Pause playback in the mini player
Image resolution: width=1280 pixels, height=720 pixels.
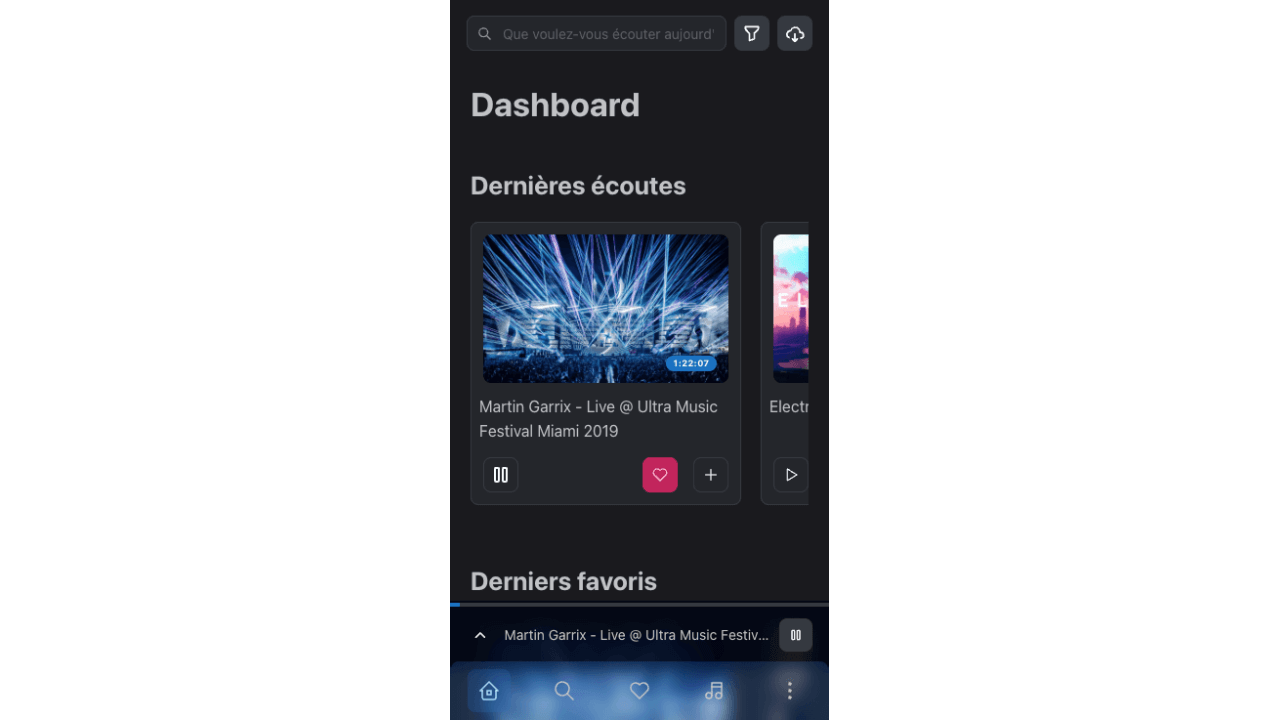coord(796,635)
